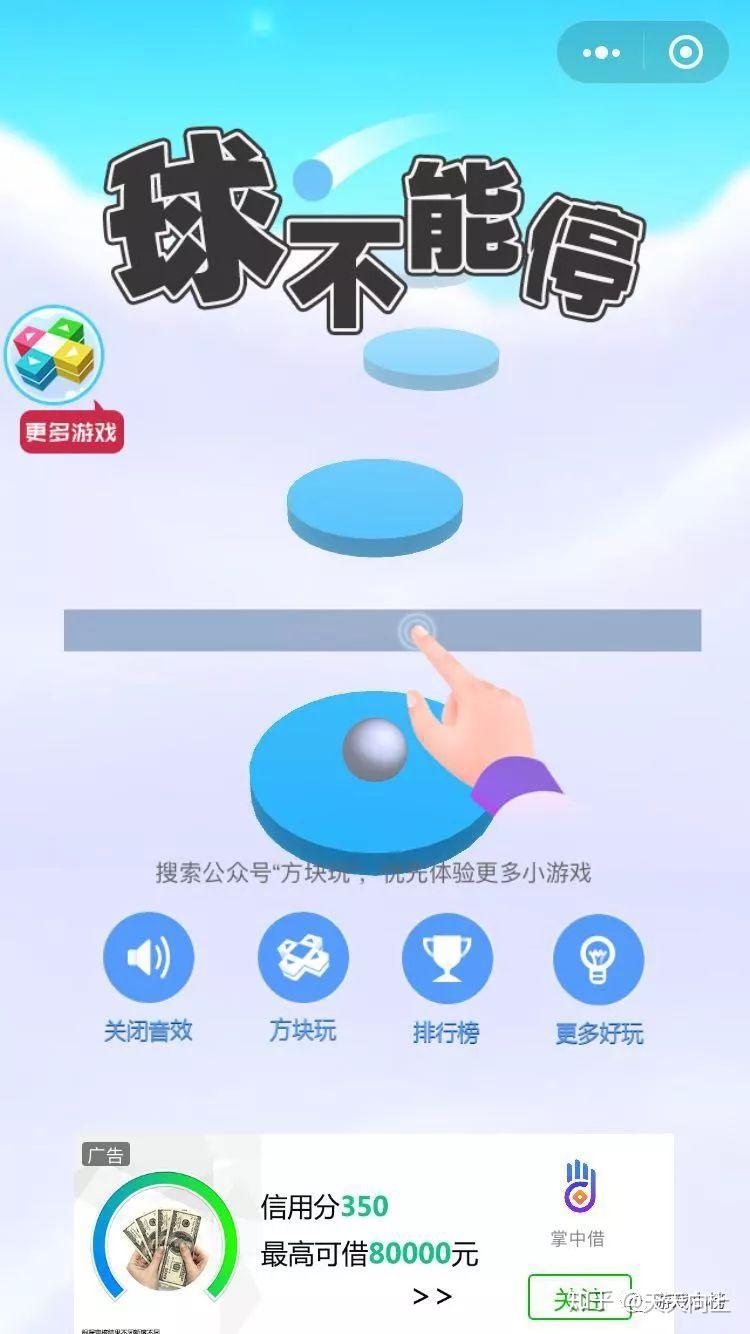Open 更多游戏 cube icon
The height and width of the screenshot is (1334, 750).
click(55, 358)
